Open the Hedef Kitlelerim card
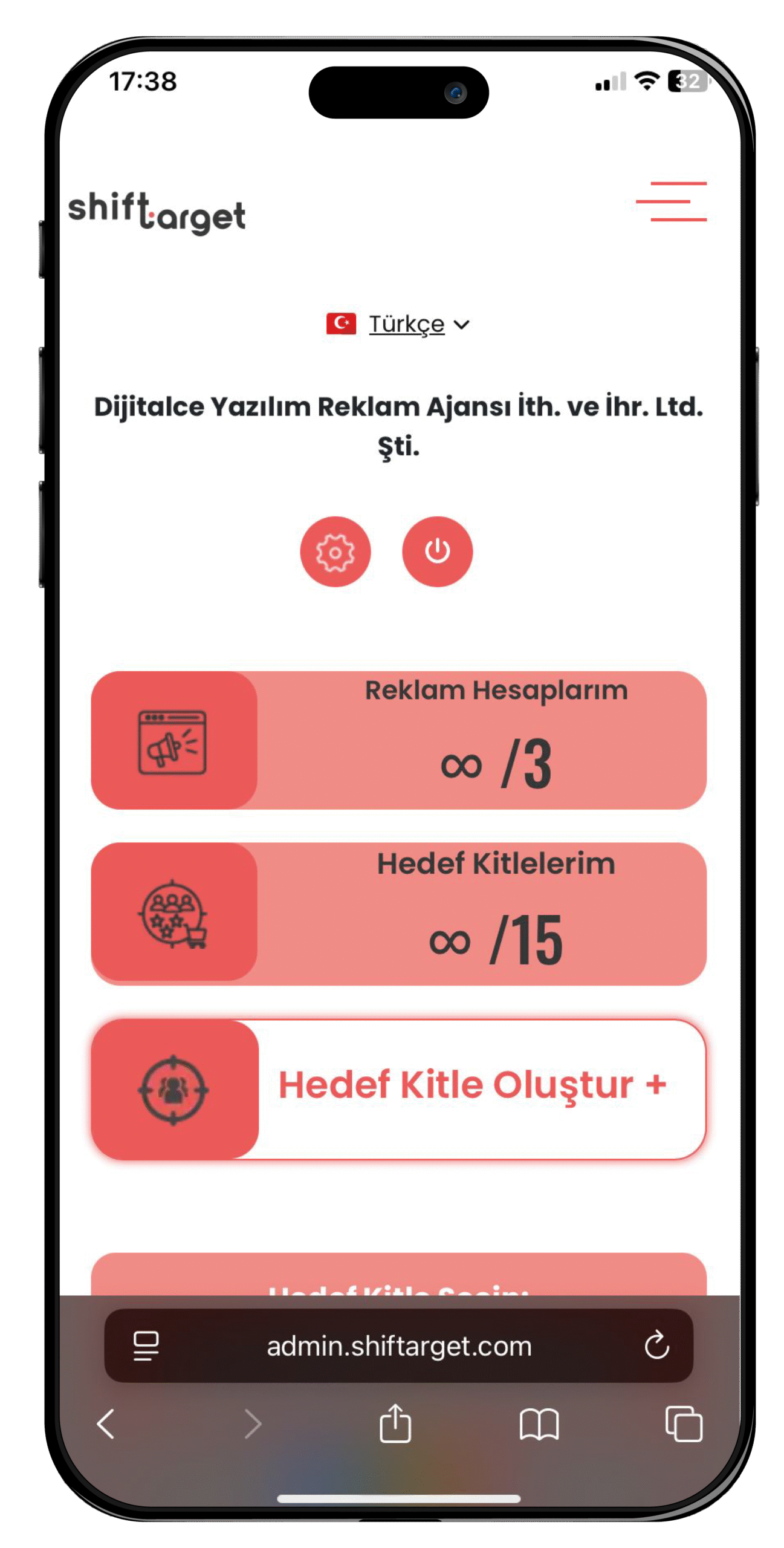 point(398,913)
